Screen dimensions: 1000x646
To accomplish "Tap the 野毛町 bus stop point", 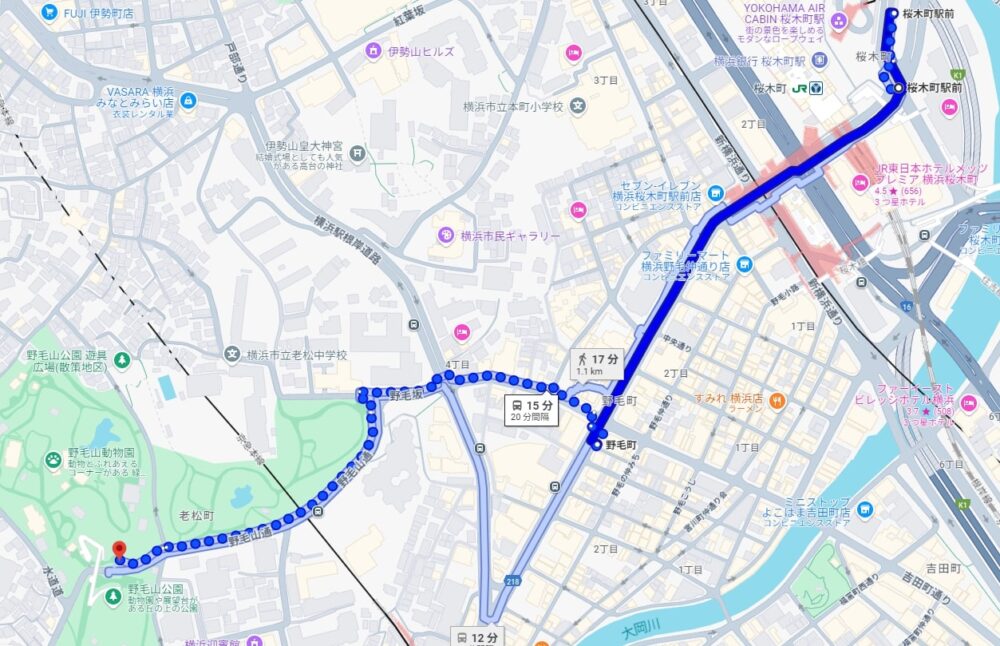I will (x=597, y=444).
